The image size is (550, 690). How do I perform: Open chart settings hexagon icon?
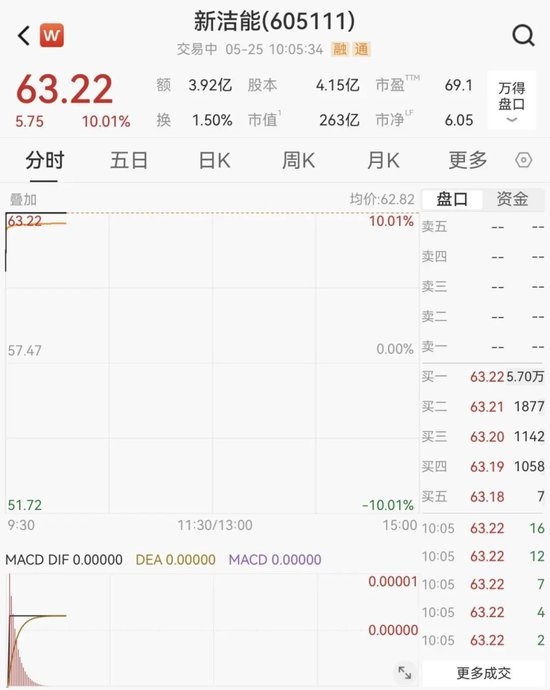[524, 160]
